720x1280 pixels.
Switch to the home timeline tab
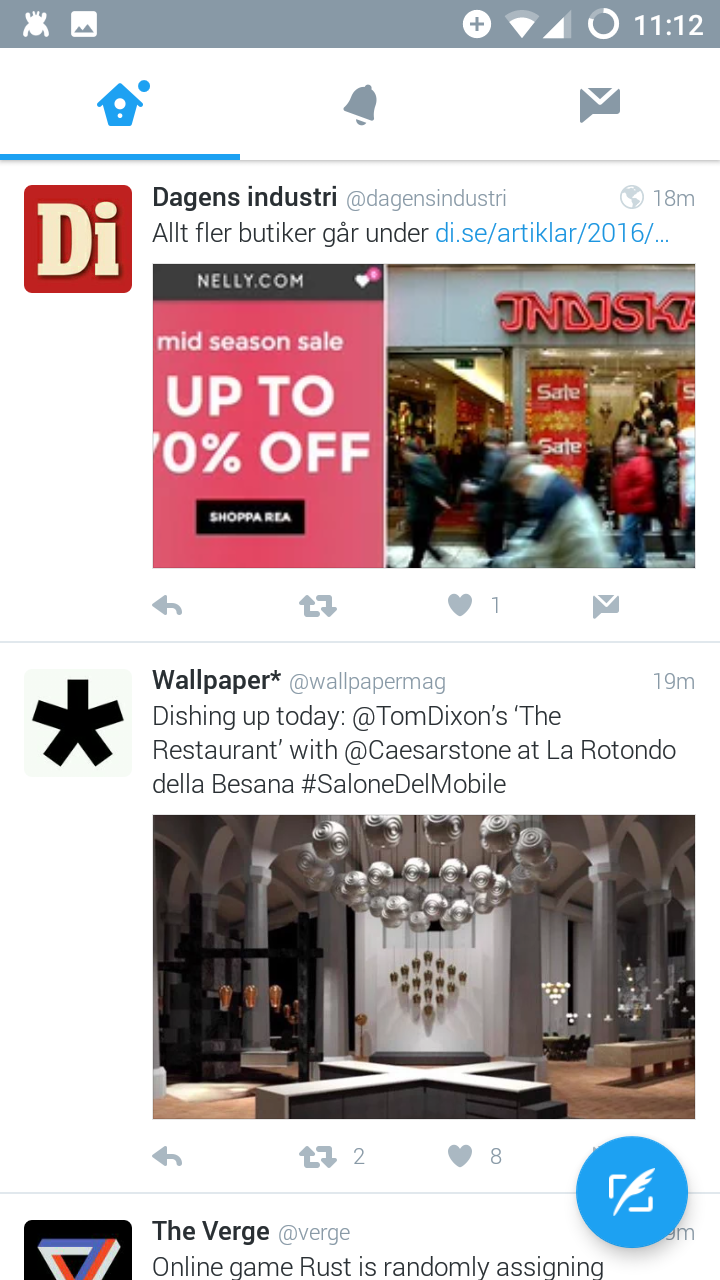[x=120, y=104]
